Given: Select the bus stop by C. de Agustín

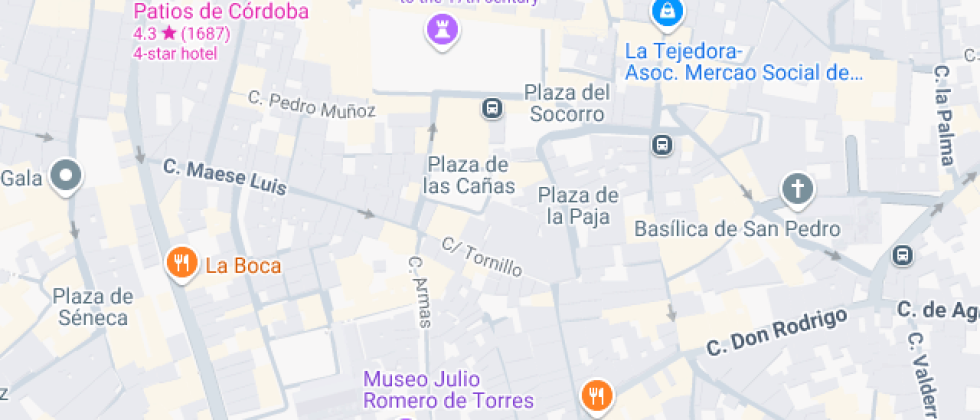Looking at the screenshot, I should [903, 255].
